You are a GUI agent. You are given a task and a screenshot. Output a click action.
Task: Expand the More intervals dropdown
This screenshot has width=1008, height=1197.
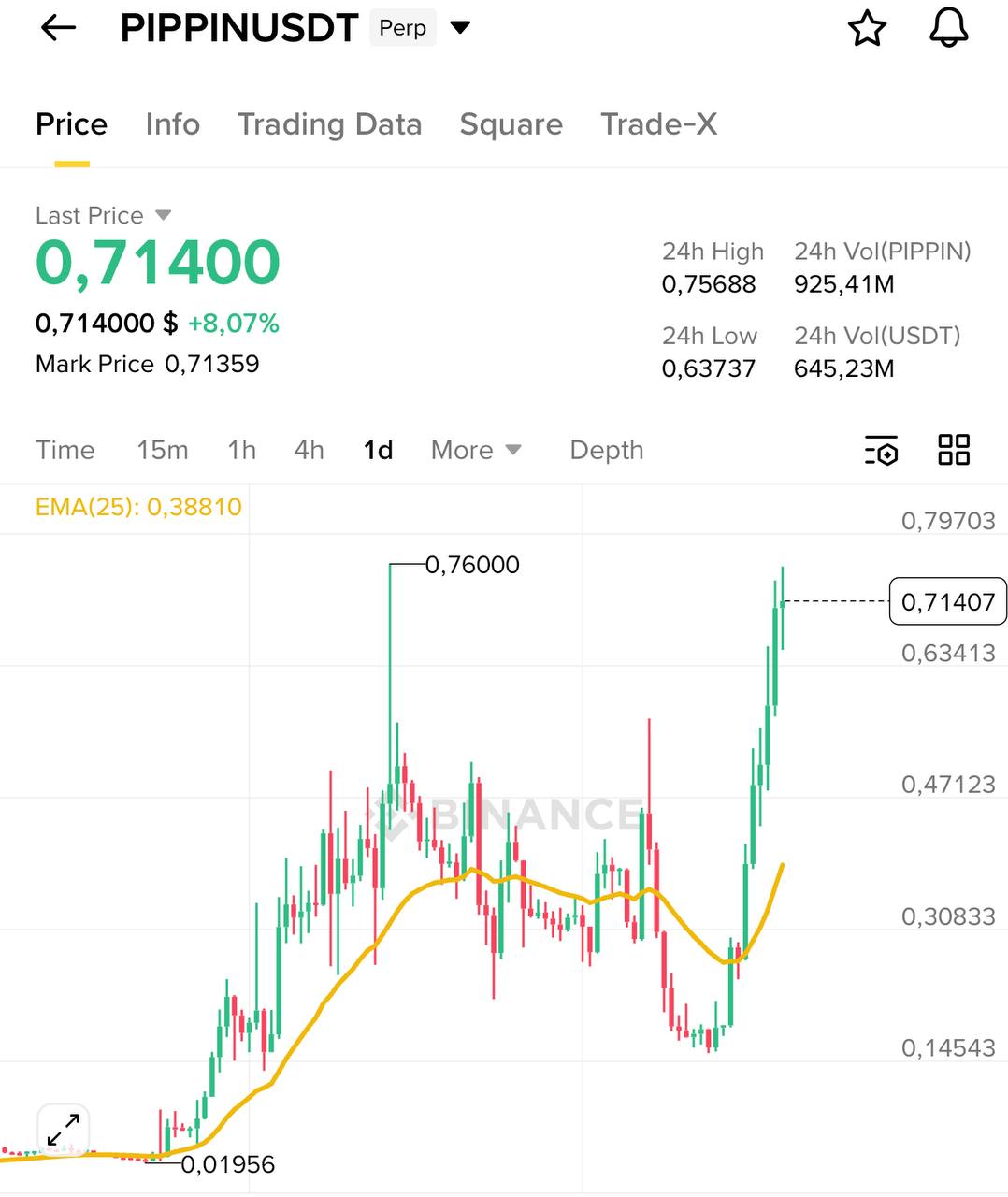click(x=476, y=451)
